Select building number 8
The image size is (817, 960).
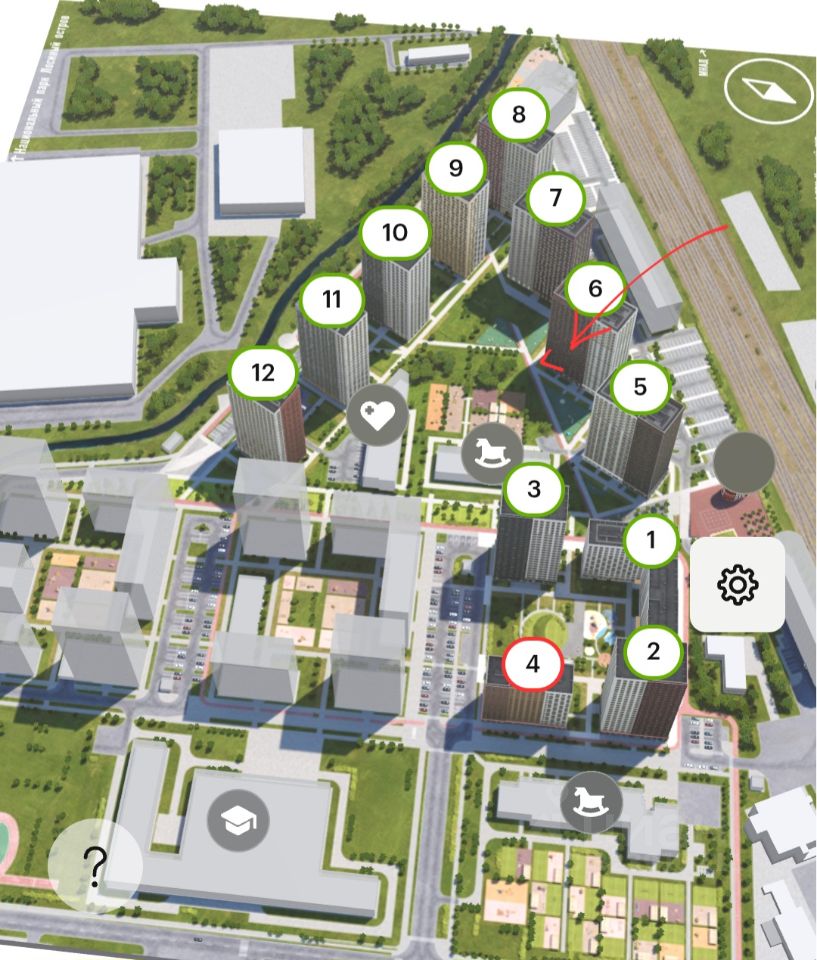click(x=518, y=114)
